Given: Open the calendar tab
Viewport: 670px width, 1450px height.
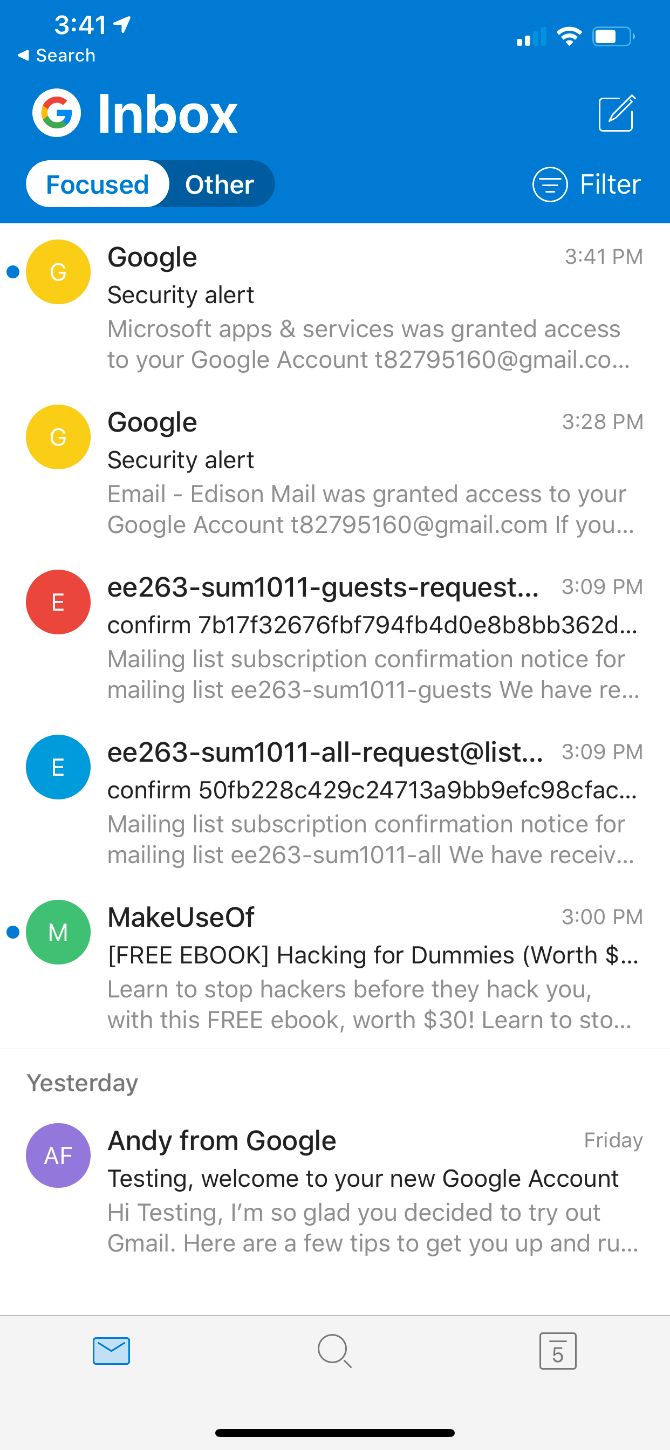Looking at the screenshot, I should [557, 1352].
